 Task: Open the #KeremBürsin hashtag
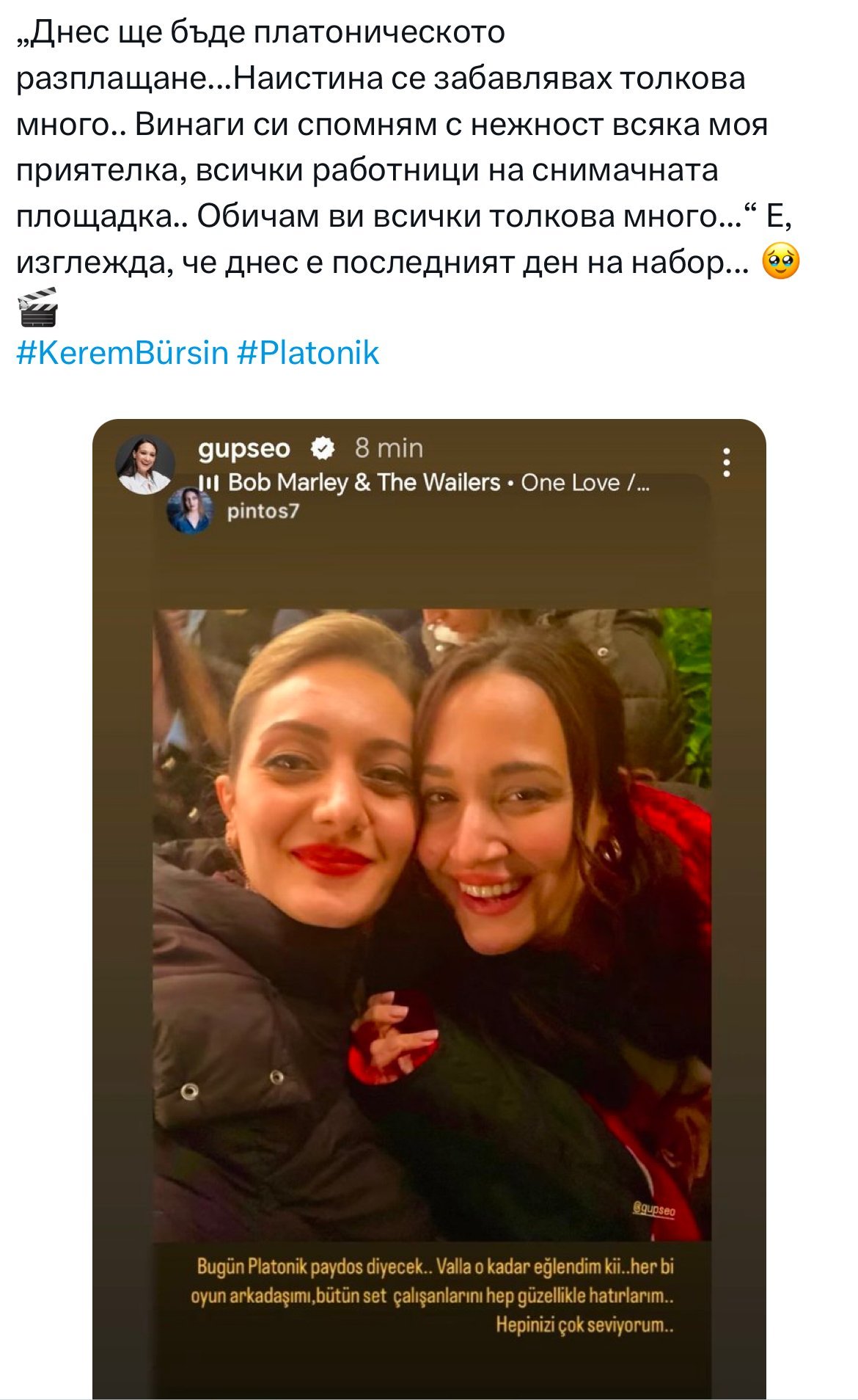[122, 353]
